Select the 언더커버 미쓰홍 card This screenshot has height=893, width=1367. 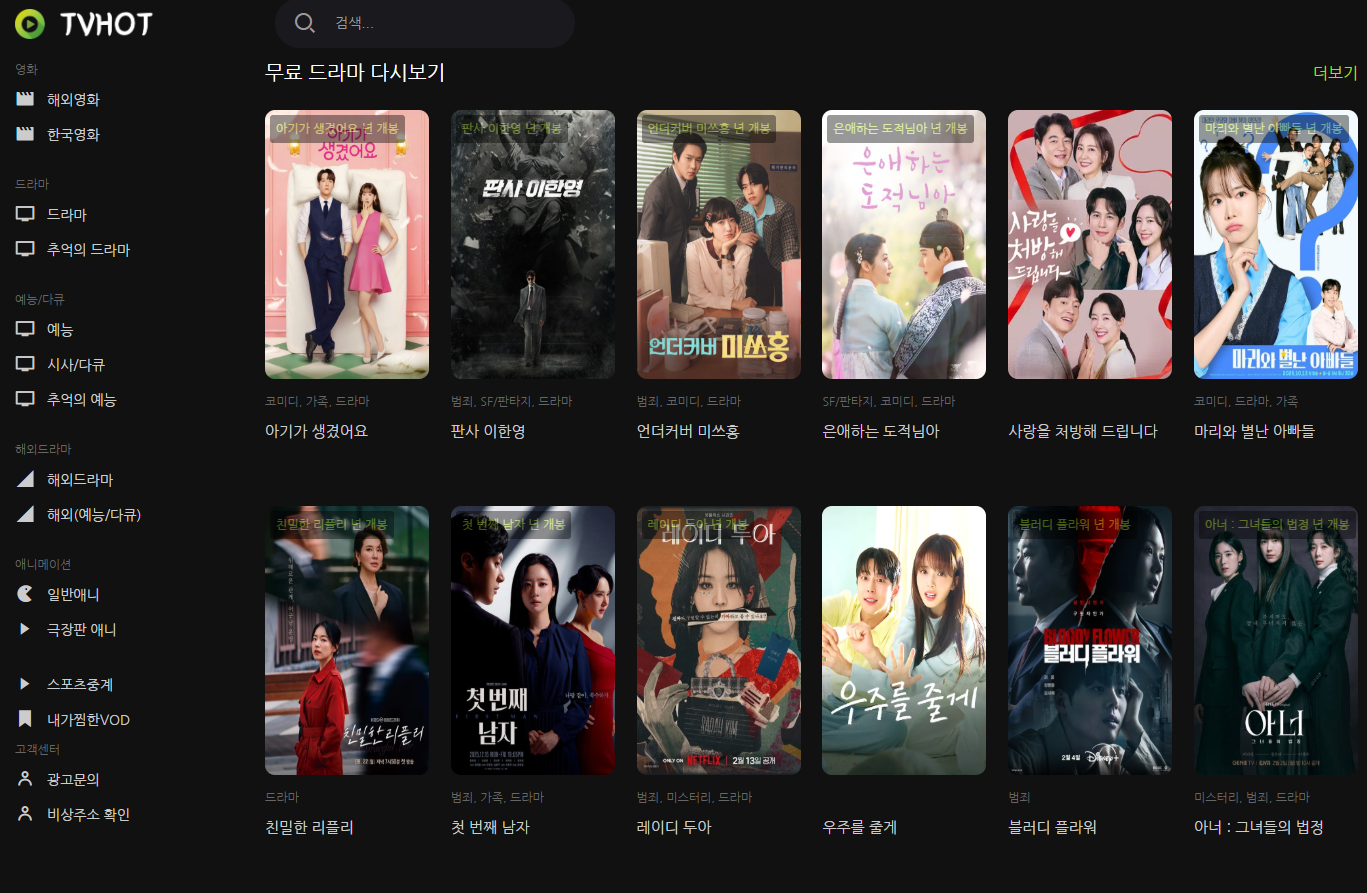pyautogui.click(x=718, y=245)
